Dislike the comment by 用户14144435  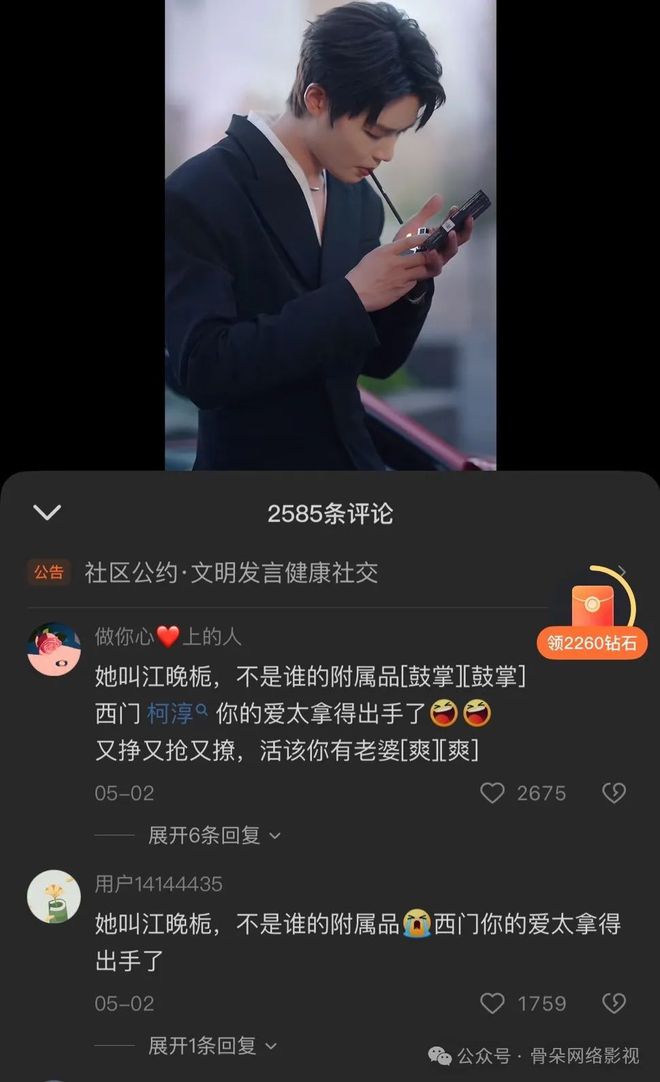[x=613, y=1003]
